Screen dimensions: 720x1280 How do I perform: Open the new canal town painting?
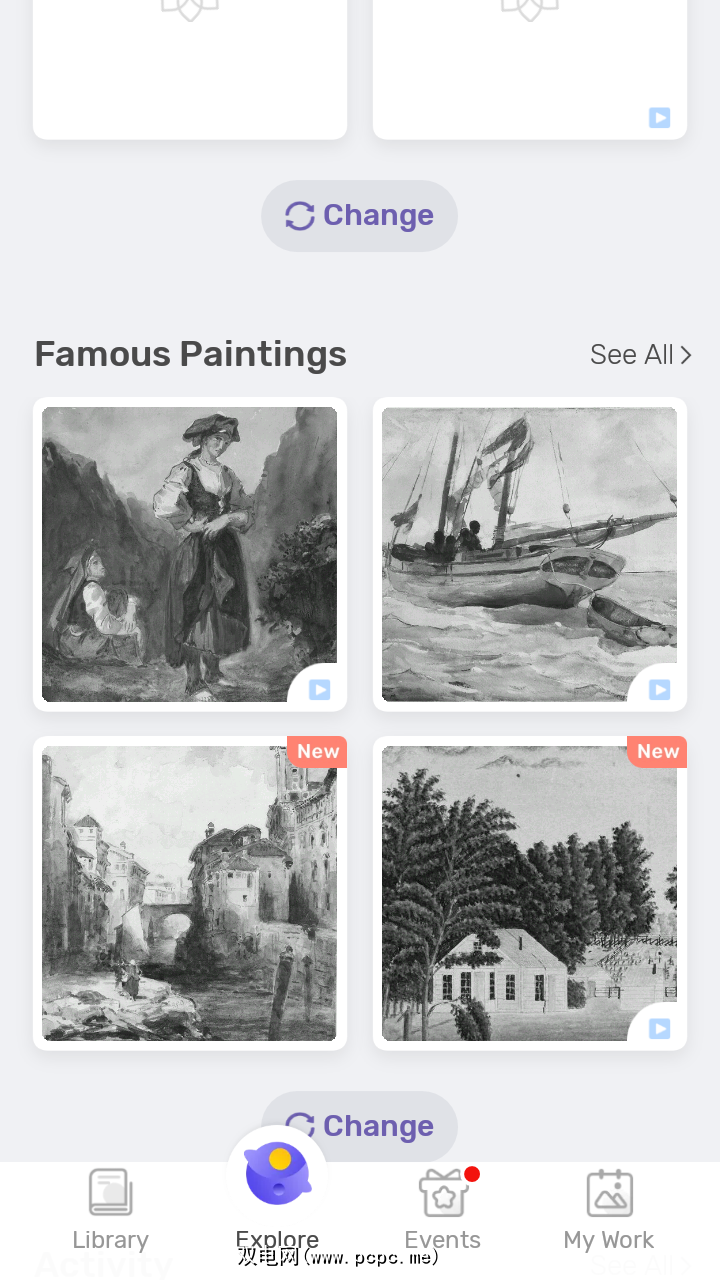[190, 893]
